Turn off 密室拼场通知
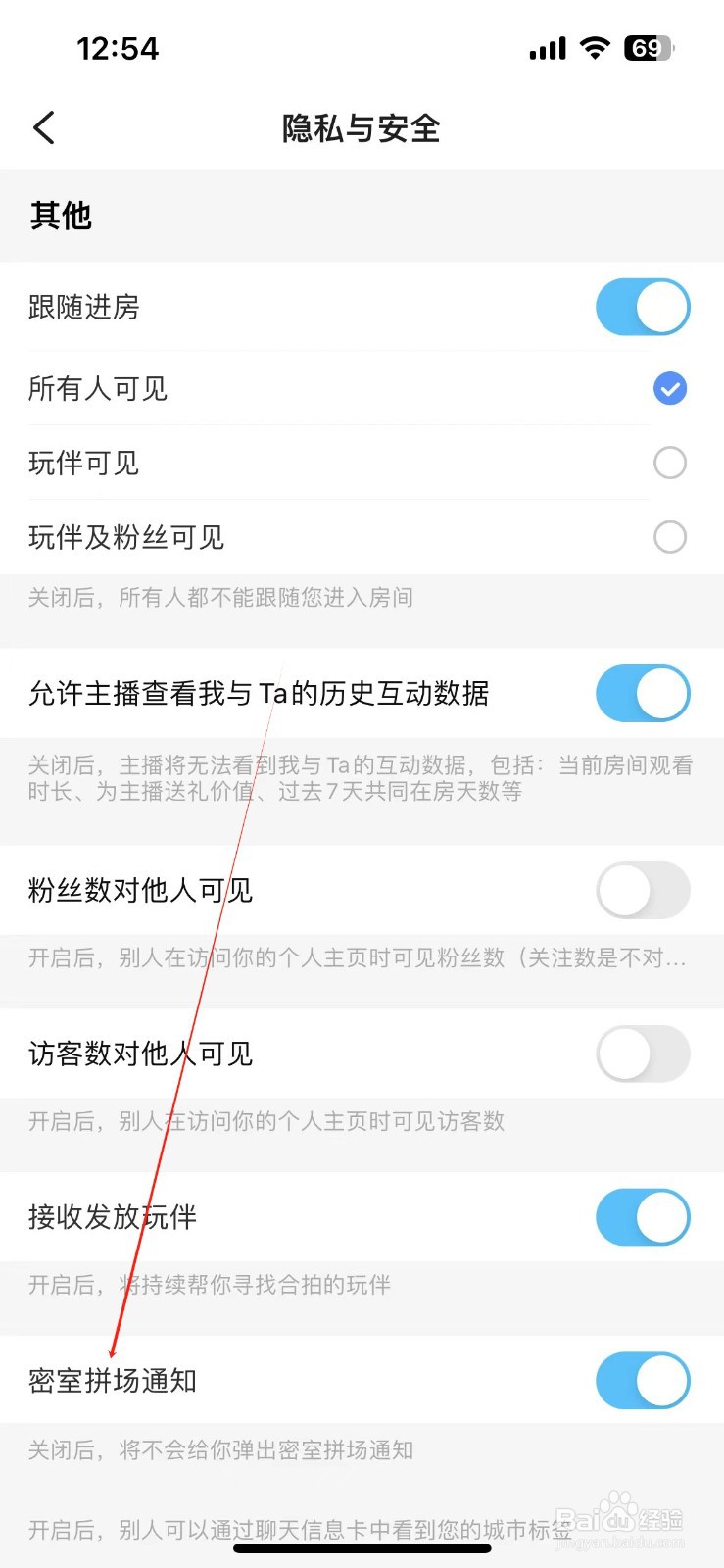Image resolution: width=724 pixels, height=1568 pixels. click(643, 1380)
